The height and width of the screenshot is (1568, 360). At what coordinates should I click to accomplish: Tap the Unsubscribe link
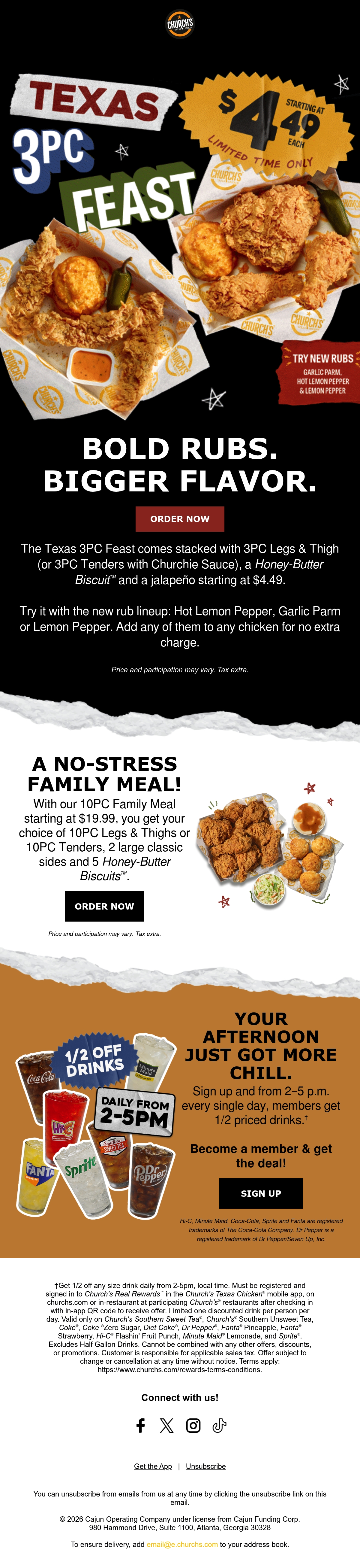click(205, 1466)
